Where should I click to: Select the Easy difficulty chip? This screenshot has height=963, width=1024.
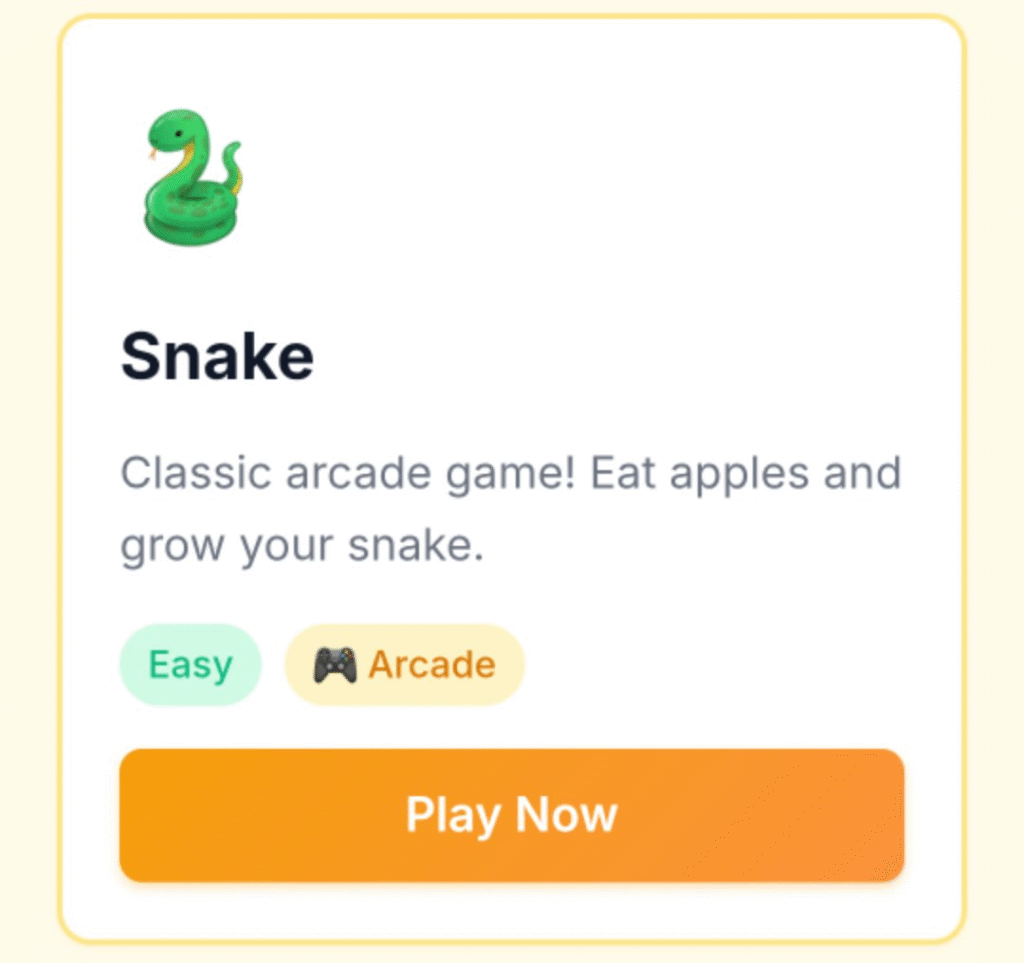point(190,665)
